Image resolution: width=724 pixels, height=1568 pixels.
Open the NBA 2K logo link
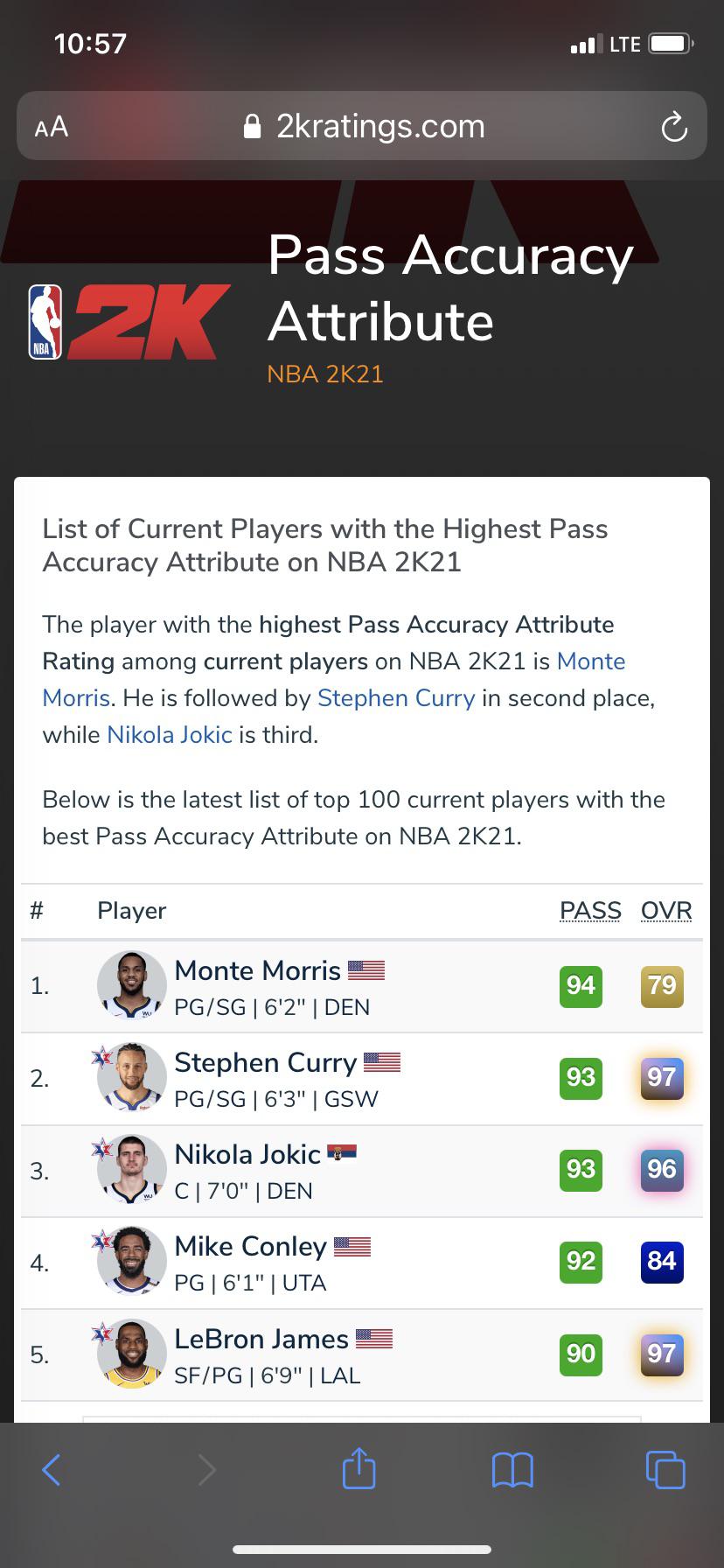pos(129,321)
